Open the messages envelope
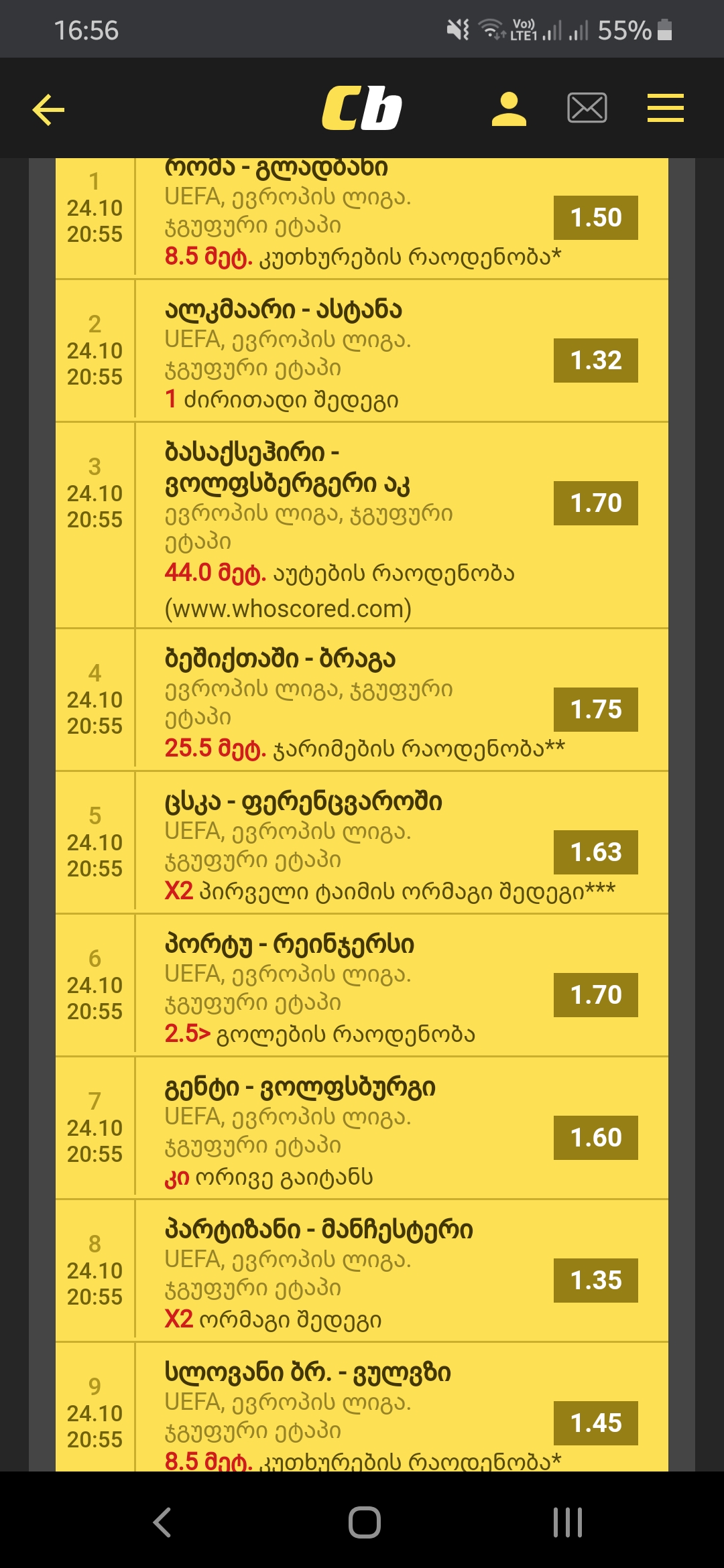The width and height of the screenshot is (724, 1568). pyautogui.click(x=587, y=109)
